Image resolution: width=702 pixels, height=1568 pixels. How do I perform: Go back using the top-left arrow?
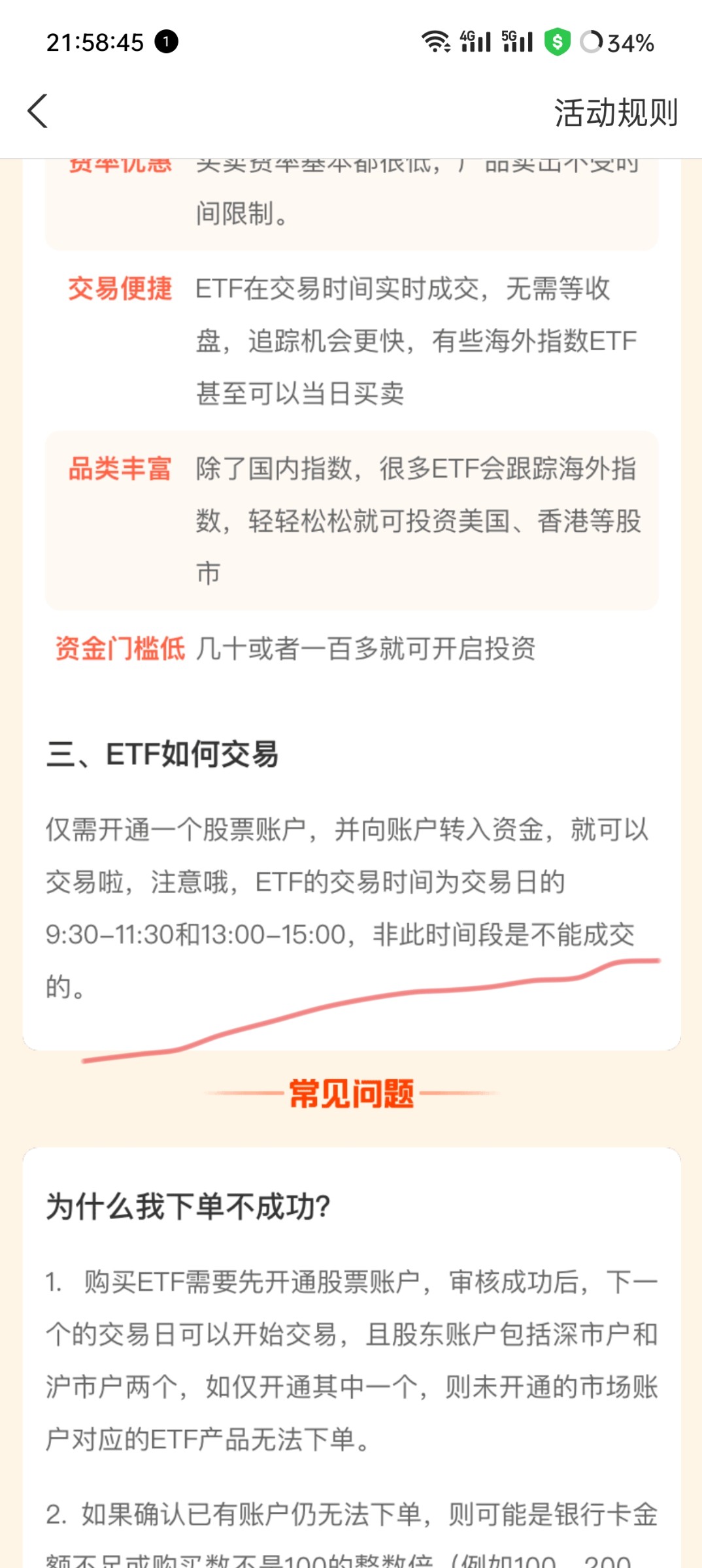[x=37, y=111]
